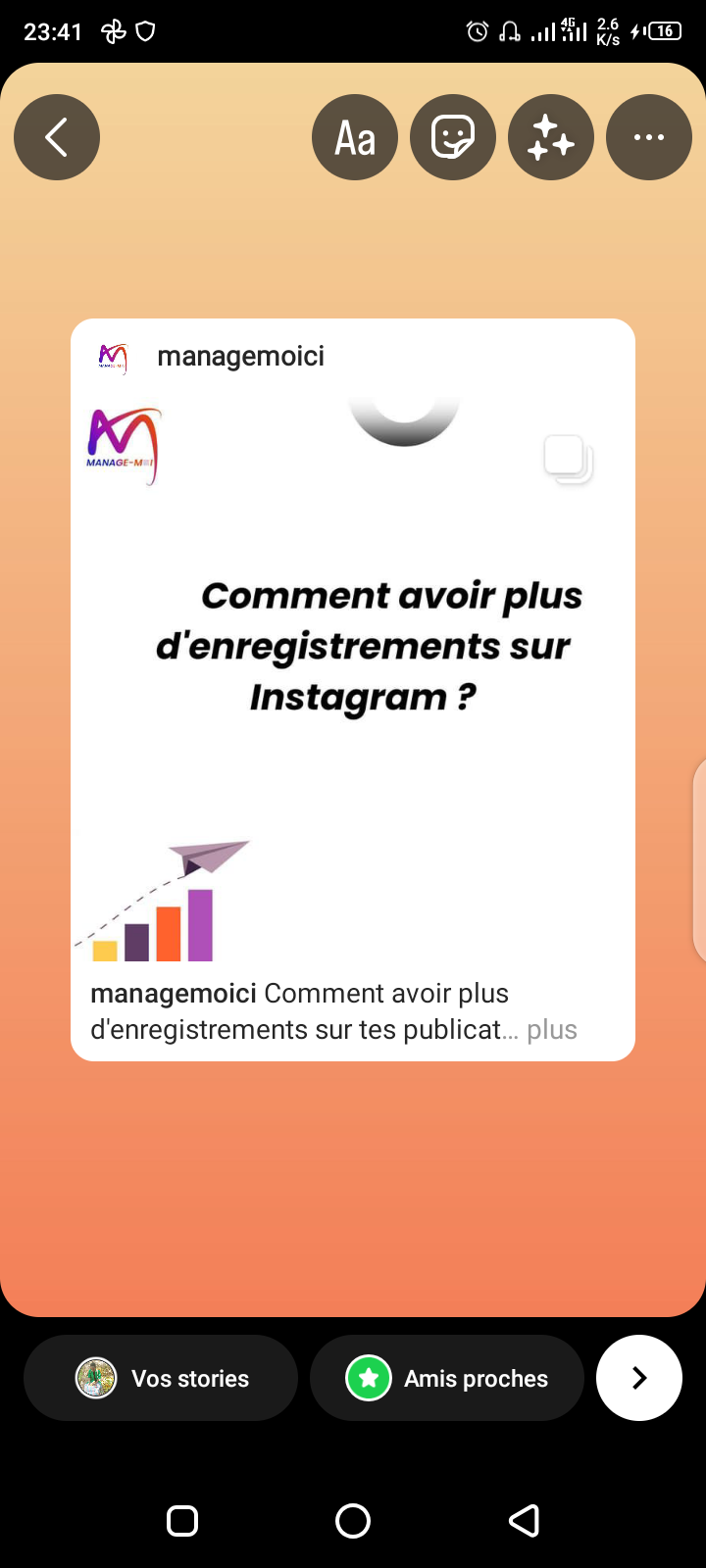The width and height of the screenshot is (706, 1568).
Task: Share to Amis proches
Action: (x=447, y=1378)
